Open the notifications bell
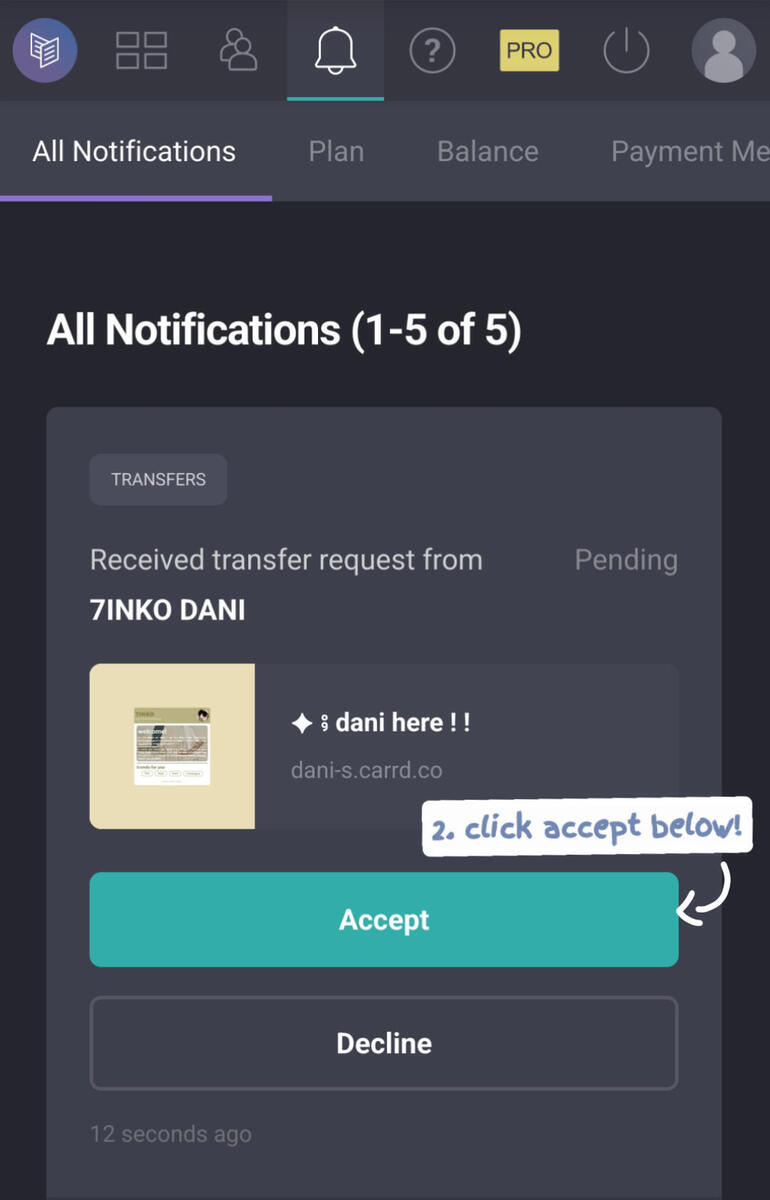 point(335,50)
